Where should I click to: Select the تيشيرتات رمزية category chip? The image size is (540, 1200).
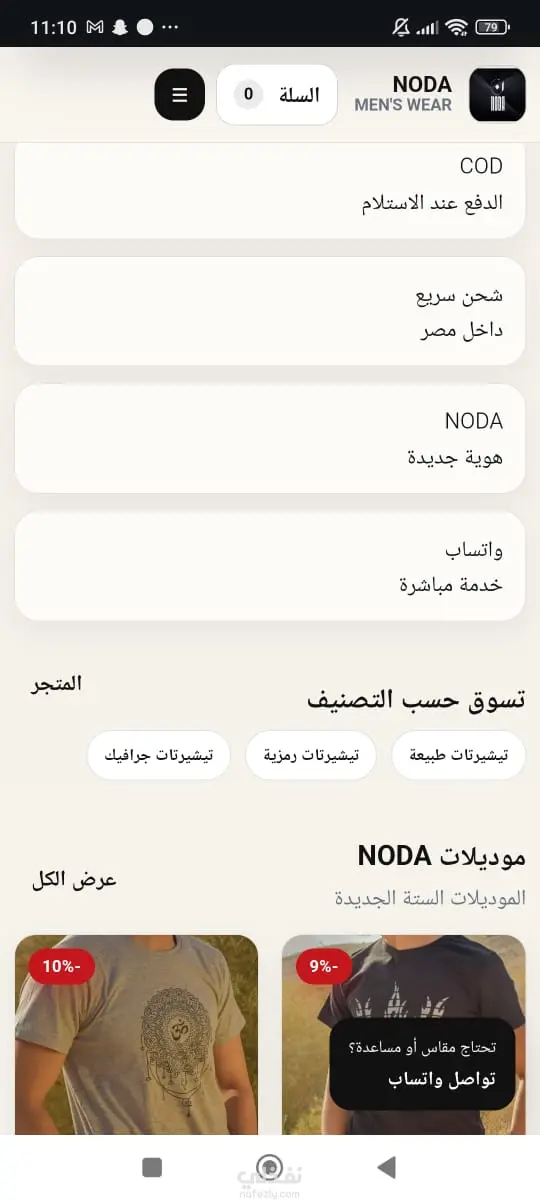[311, 755]
